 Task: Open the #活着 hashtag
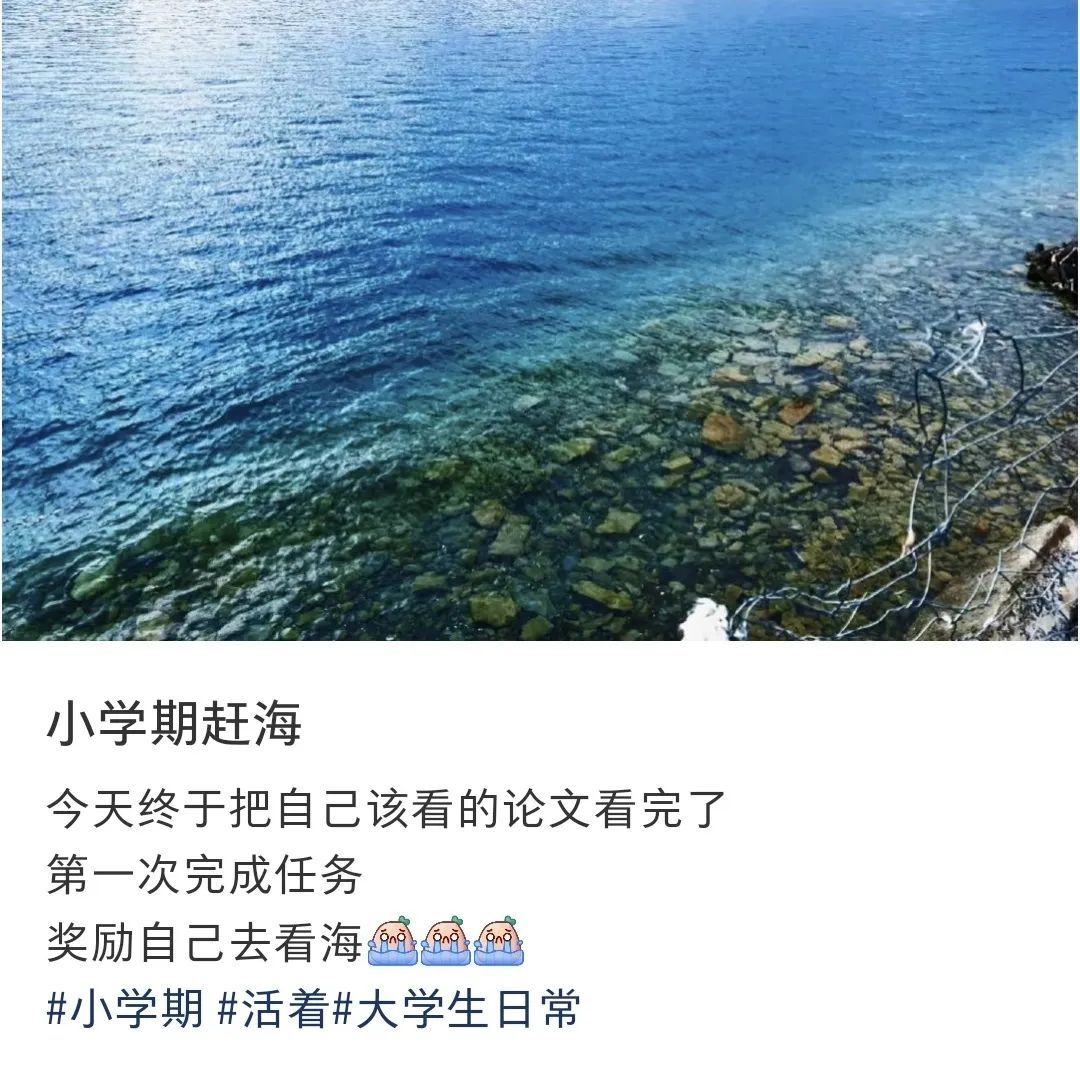tap(273, 1008)
